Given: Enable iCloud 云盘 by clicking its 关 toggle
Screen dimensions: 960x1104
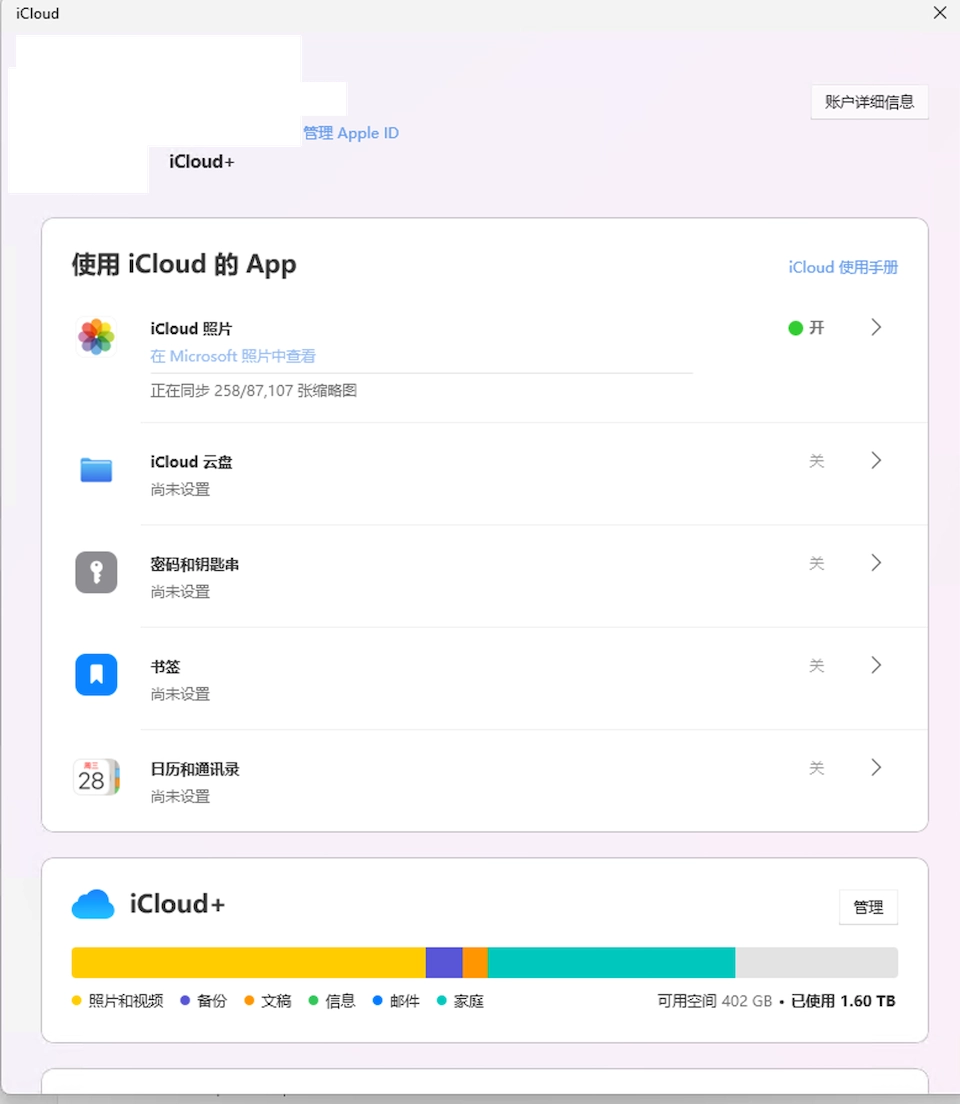Looking at the screenshot, I should pos(816,461).
